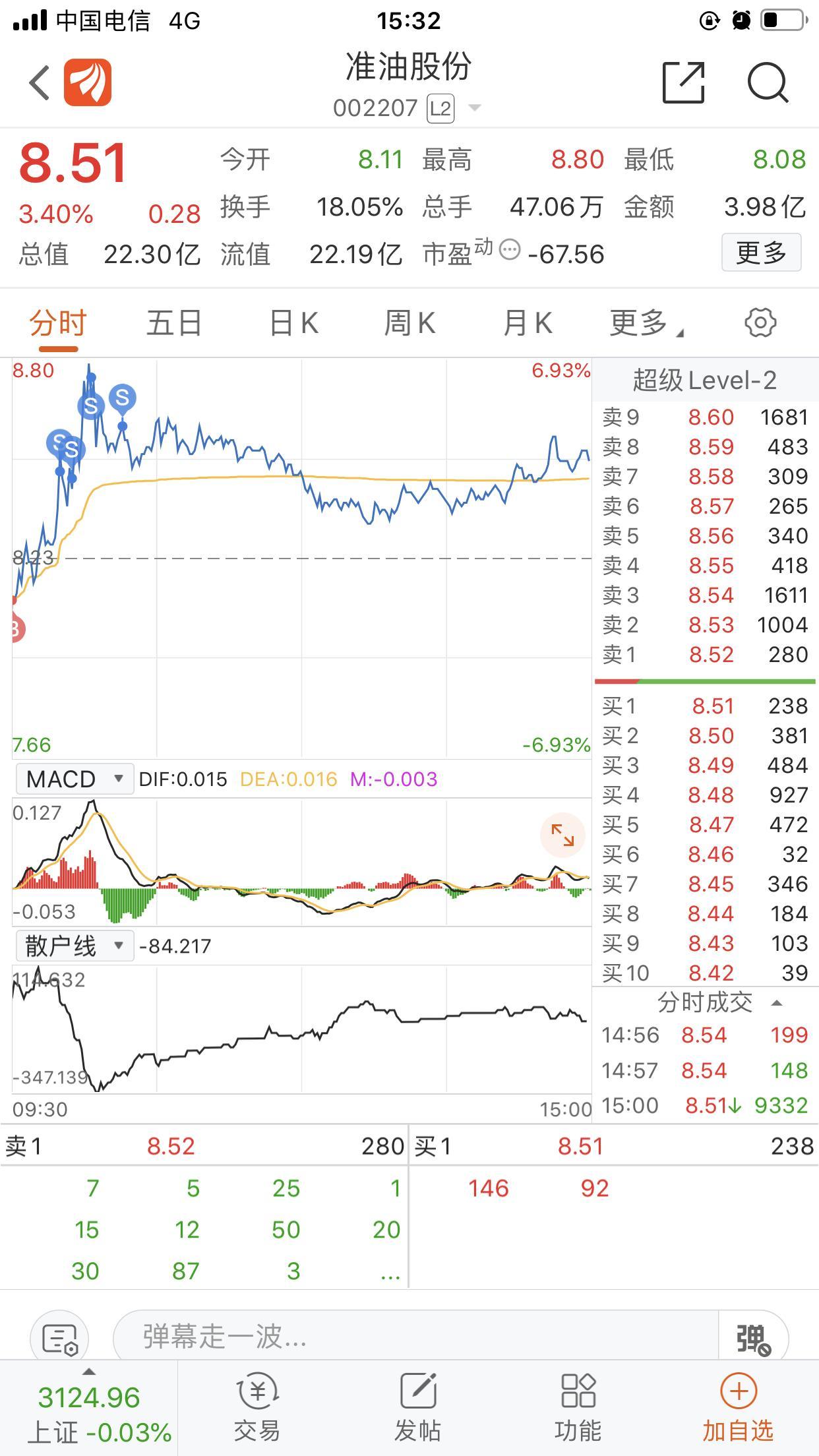819x1456 pixels.
Task: Open chart settings gear
Action: pos(760,322)
